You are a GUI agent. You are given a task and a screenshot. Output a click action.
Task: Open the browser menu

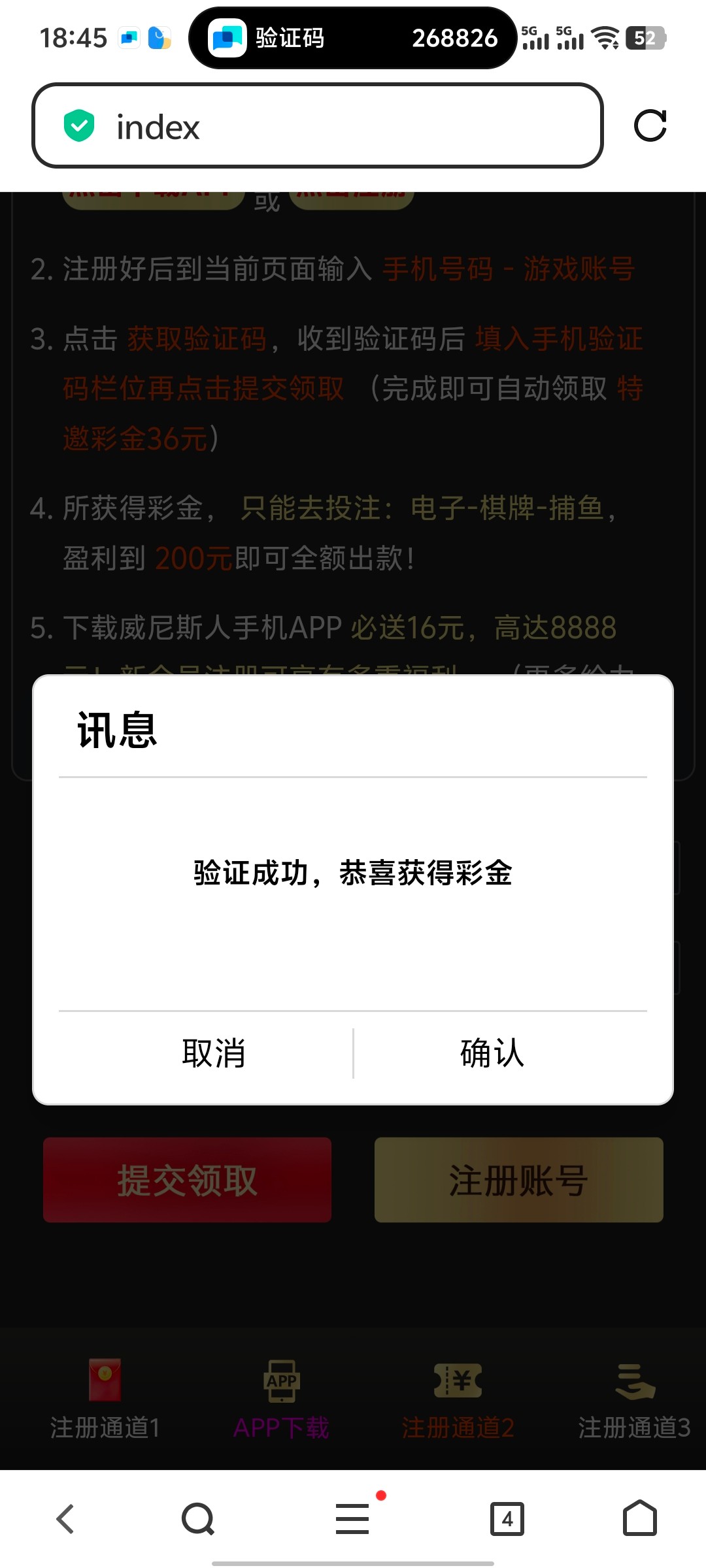coord(353,1518)
